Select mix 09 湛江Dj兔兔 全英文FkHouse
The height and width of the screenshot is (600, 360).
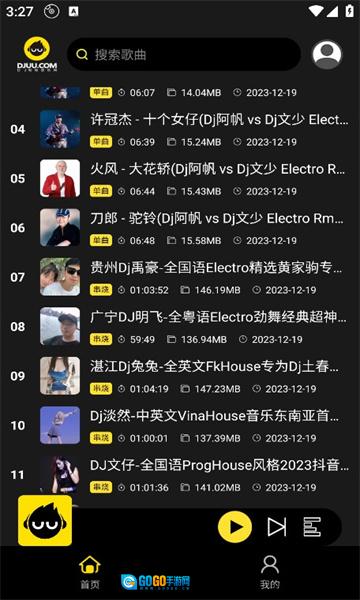click(x=180, y=376)
